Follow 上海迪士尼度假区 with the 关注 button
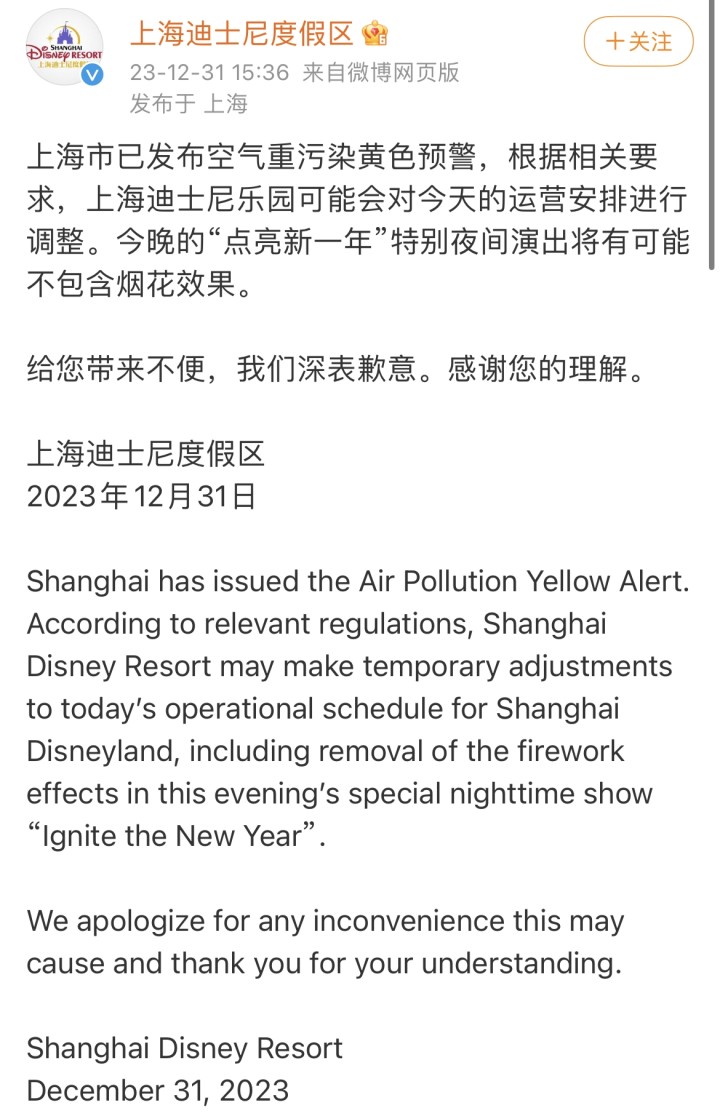 (638, 41)
